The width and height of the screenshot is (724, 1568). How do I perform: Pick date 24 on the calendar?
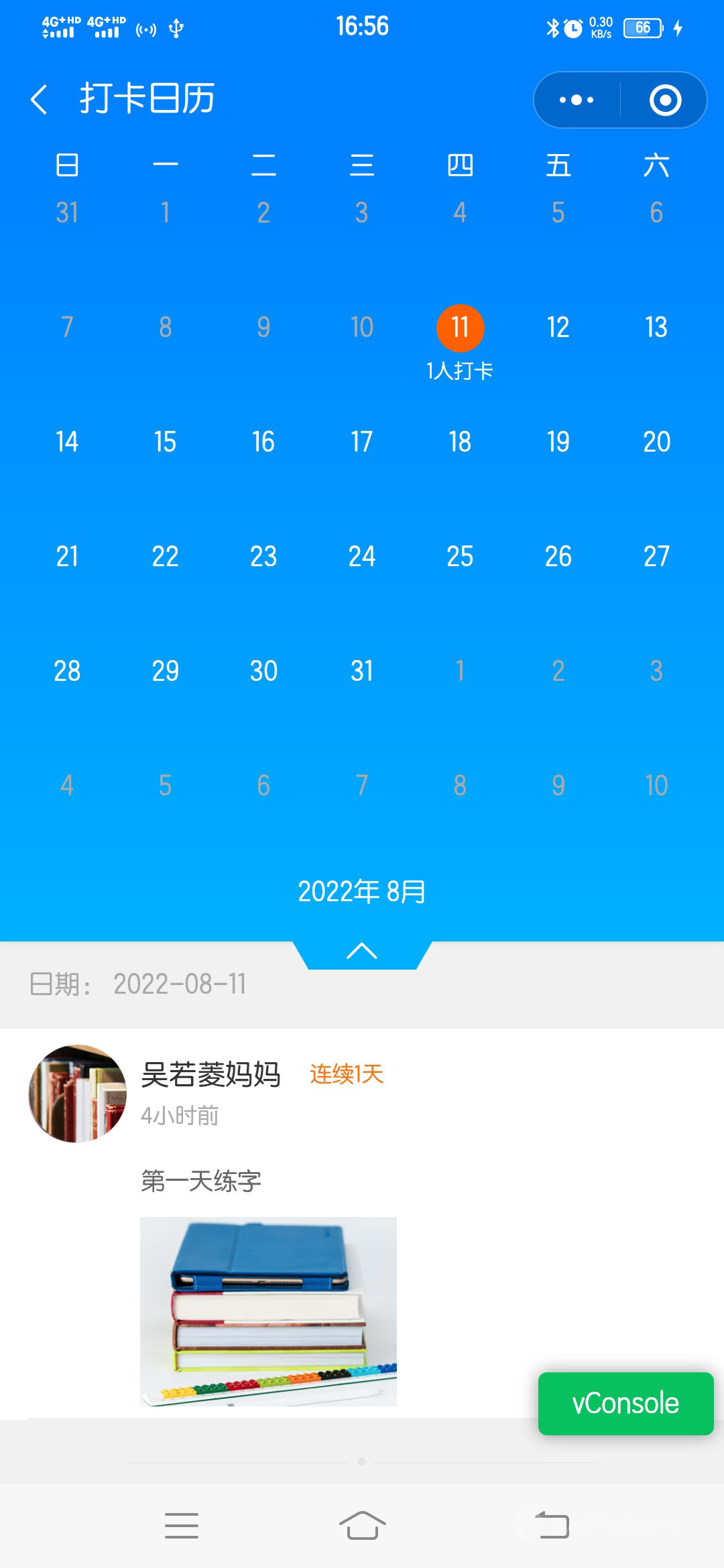[362, 557]
